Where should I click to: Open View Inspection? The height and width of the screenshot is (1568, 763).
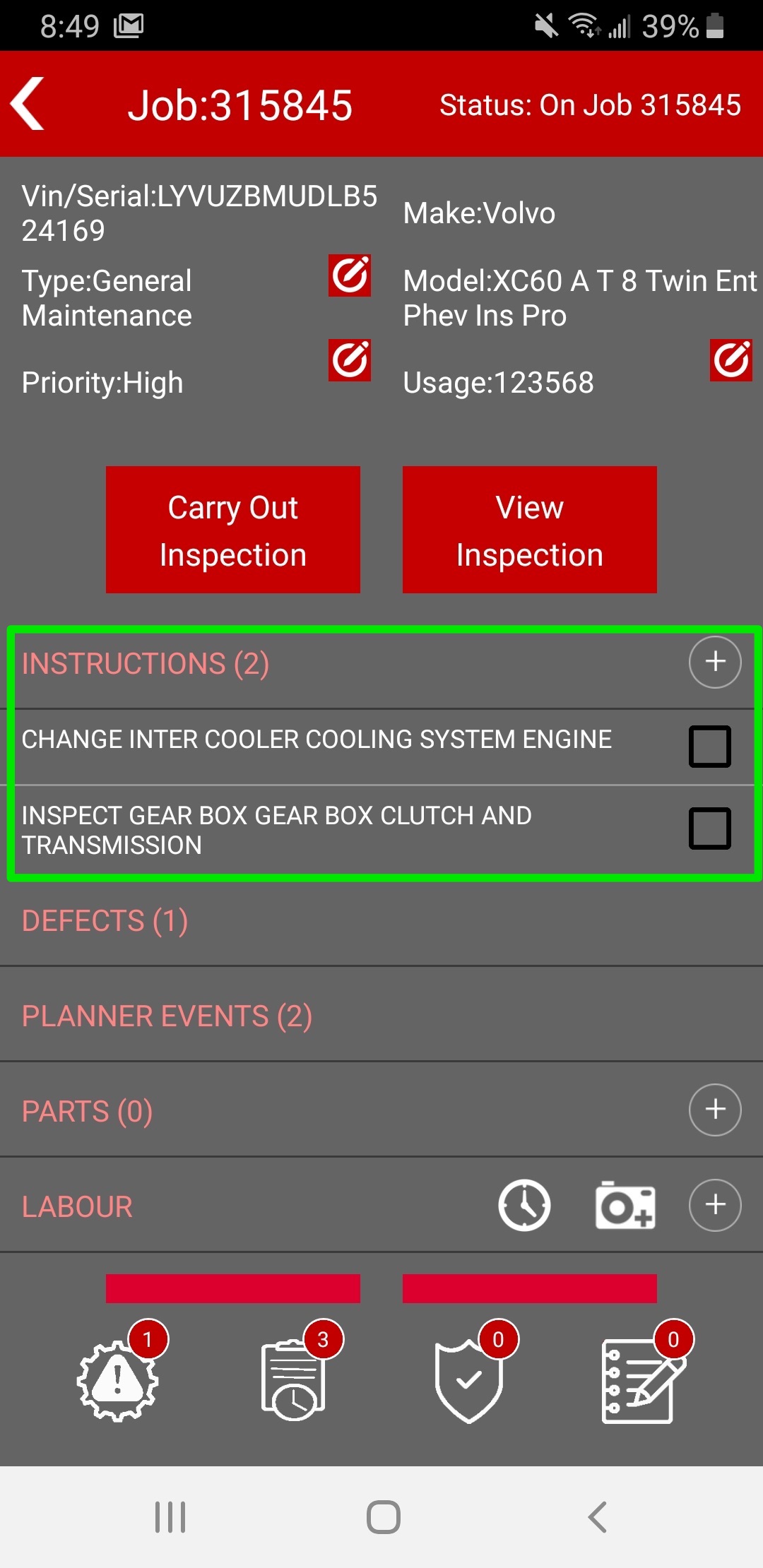click(530, 530)
